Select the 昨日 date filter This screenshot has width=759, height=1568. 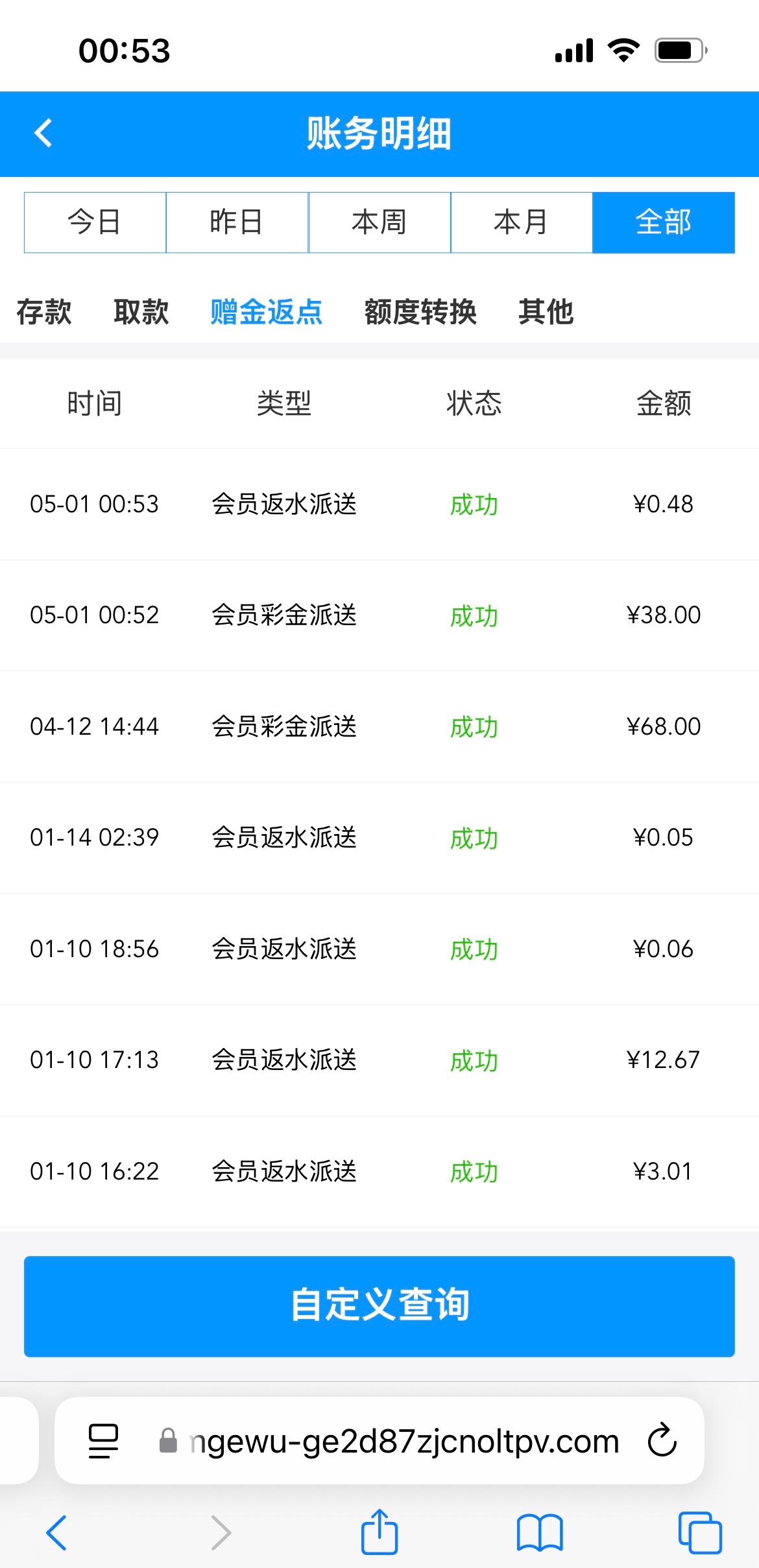pos(237,222)
